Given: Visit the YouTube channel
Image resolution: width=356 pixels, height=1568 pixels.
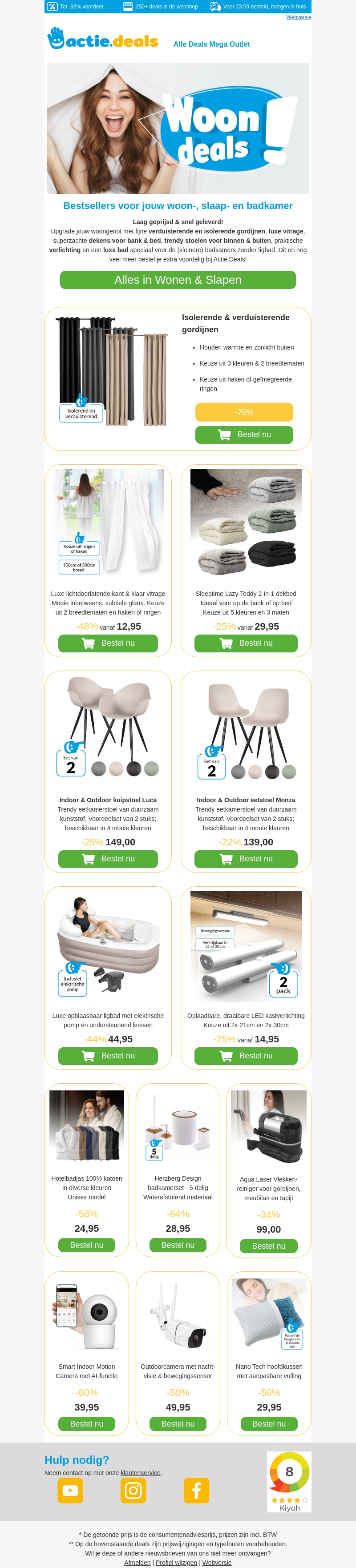Looking at the screenshot, I should click(70, 1491).
